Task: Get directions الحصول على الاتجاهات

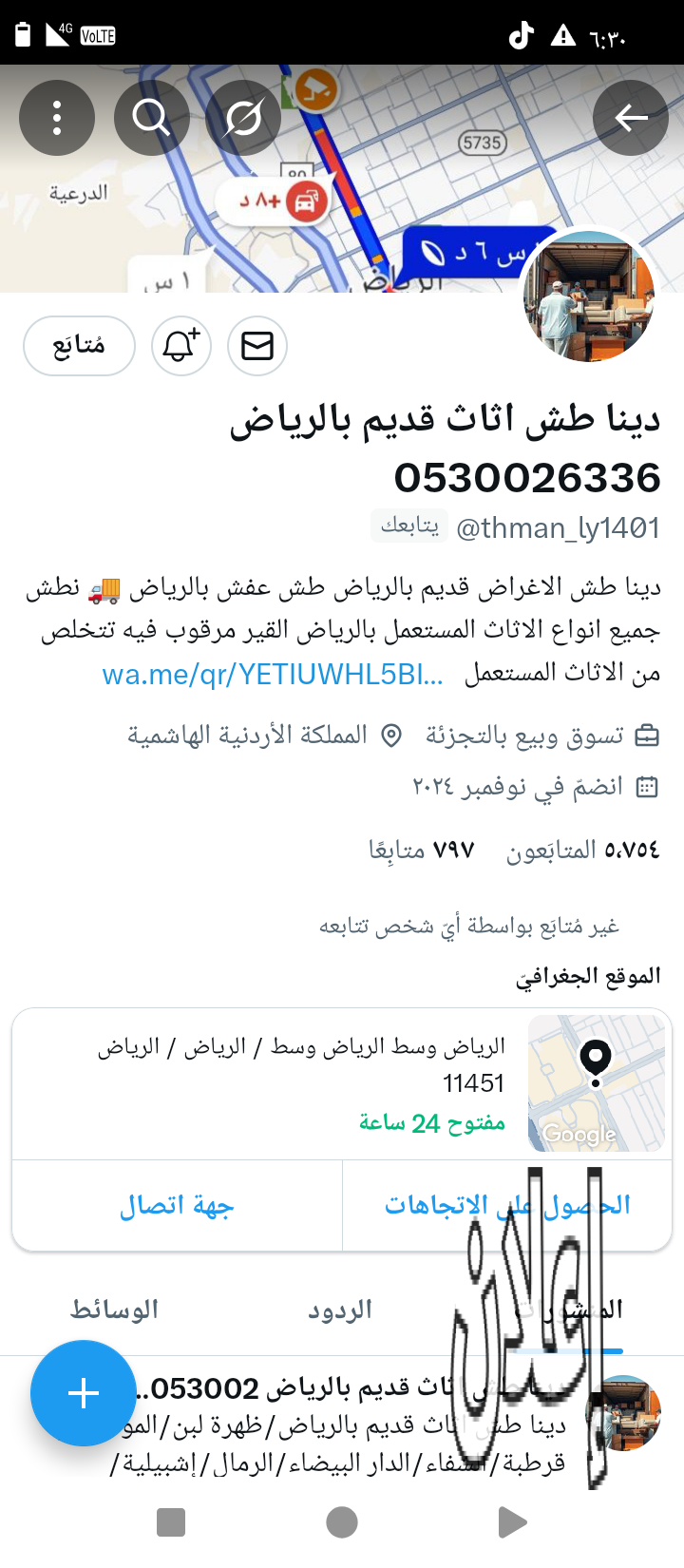Action: 507,1205
